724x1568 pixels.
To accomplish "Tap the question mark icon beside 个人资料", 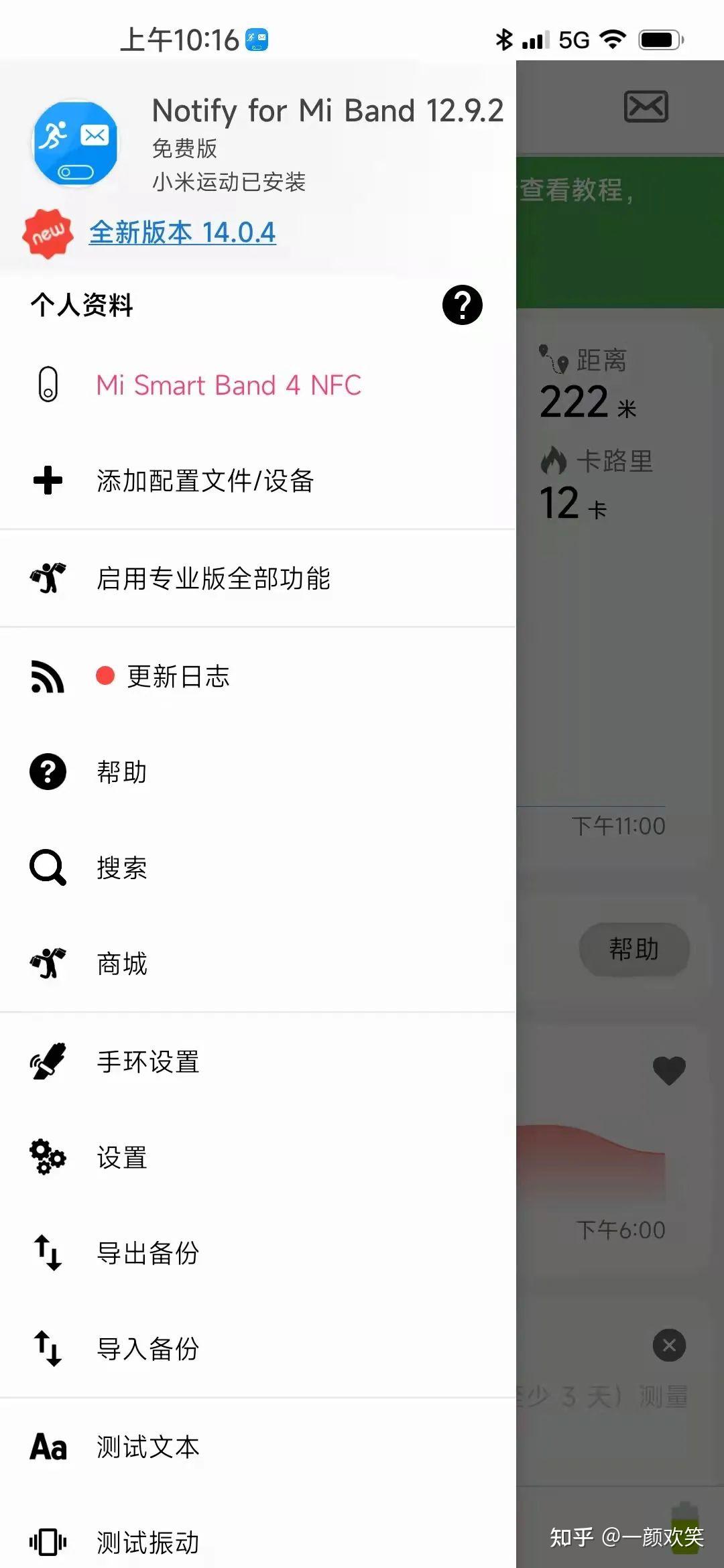I will (x=463, y=305).
